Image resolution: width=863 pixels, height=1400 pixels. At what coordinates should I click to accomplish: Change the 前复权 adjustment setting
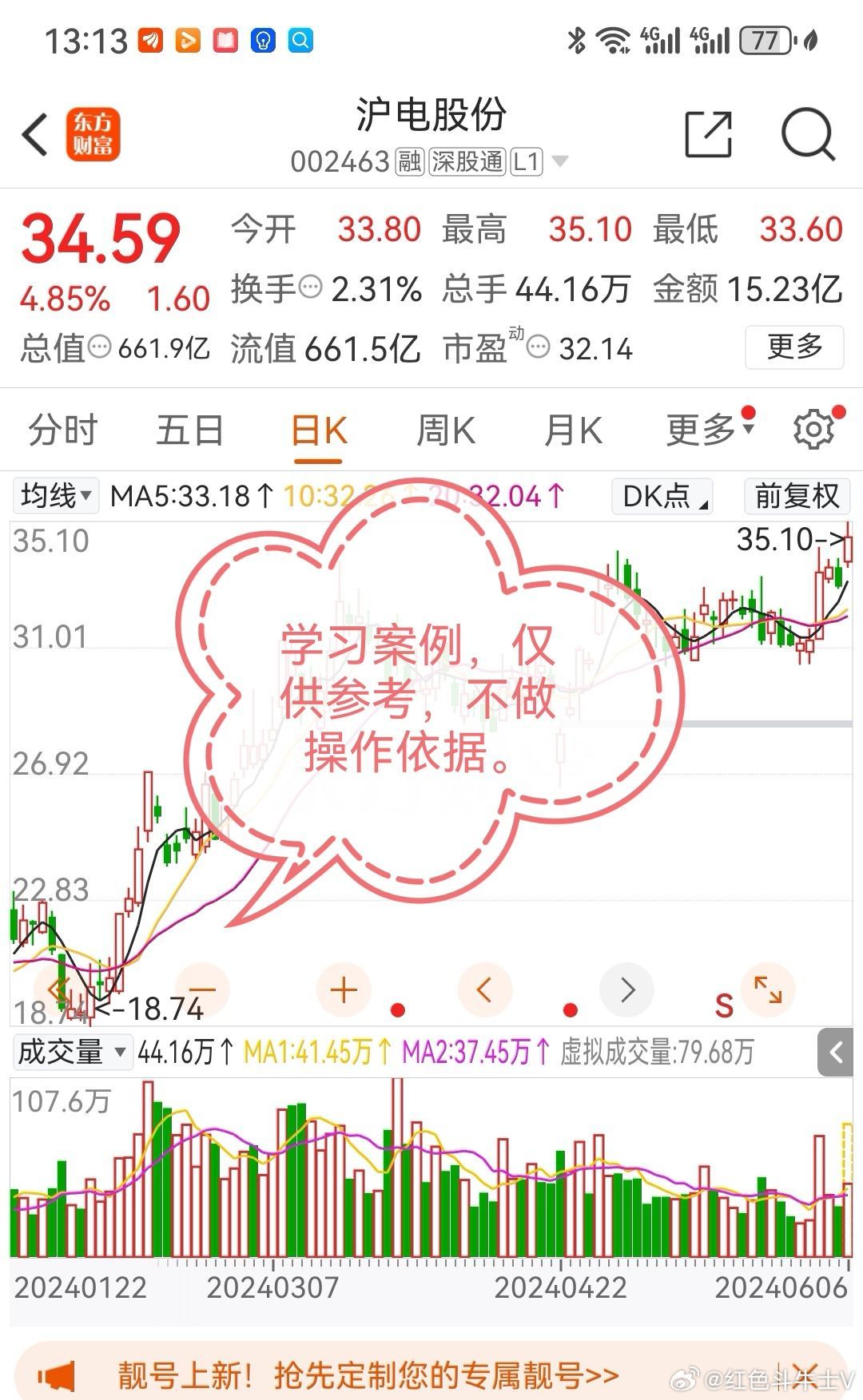click(x=797, y=496)
